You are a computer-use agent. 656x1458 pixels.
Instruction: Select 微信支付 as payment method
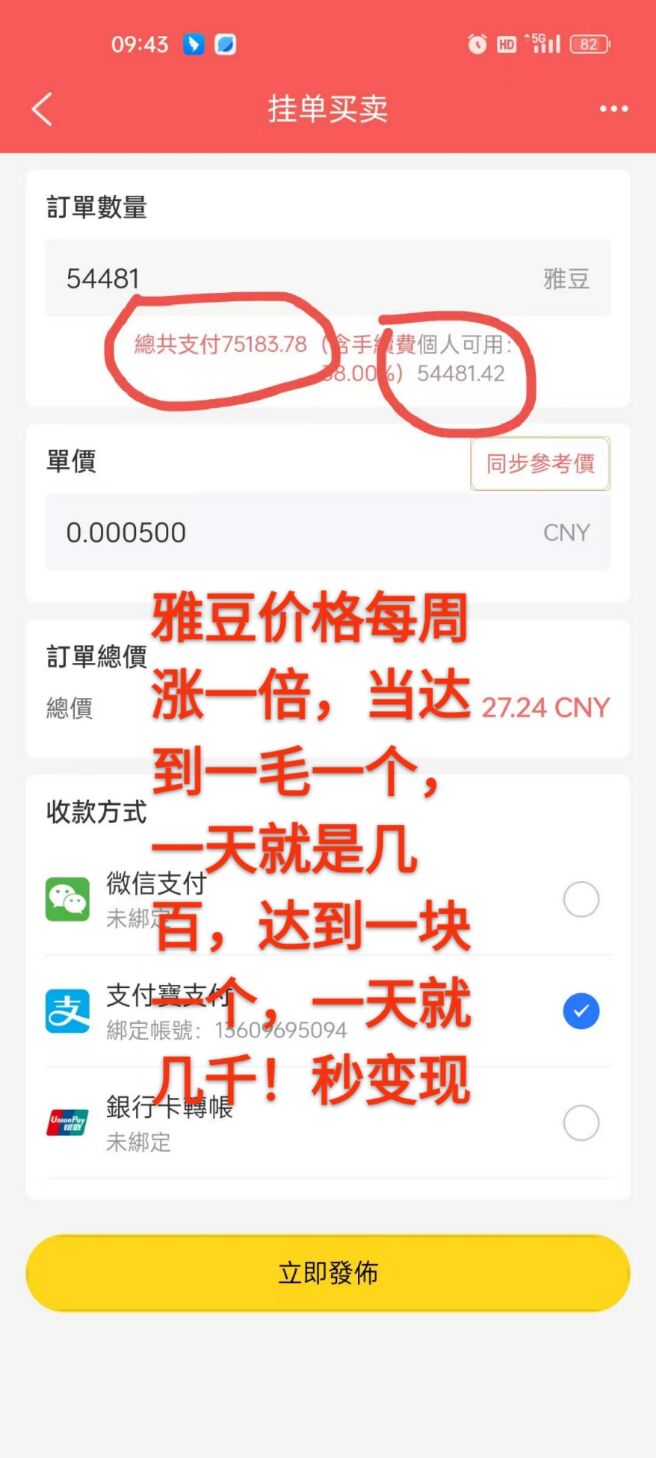click(581, 900)
